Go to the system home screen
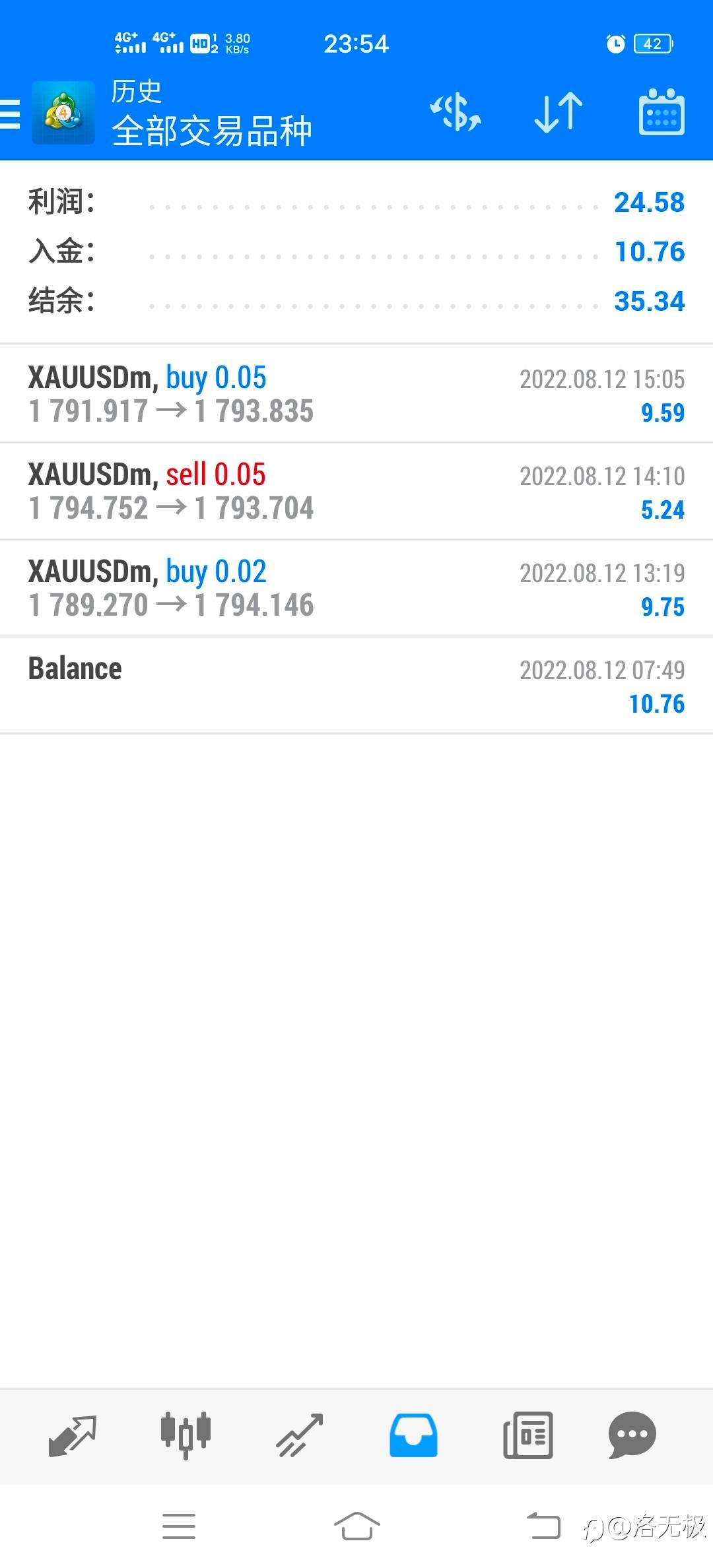Image resolution: width=713 pixels, height=1568 pixels. [356, 1526]
